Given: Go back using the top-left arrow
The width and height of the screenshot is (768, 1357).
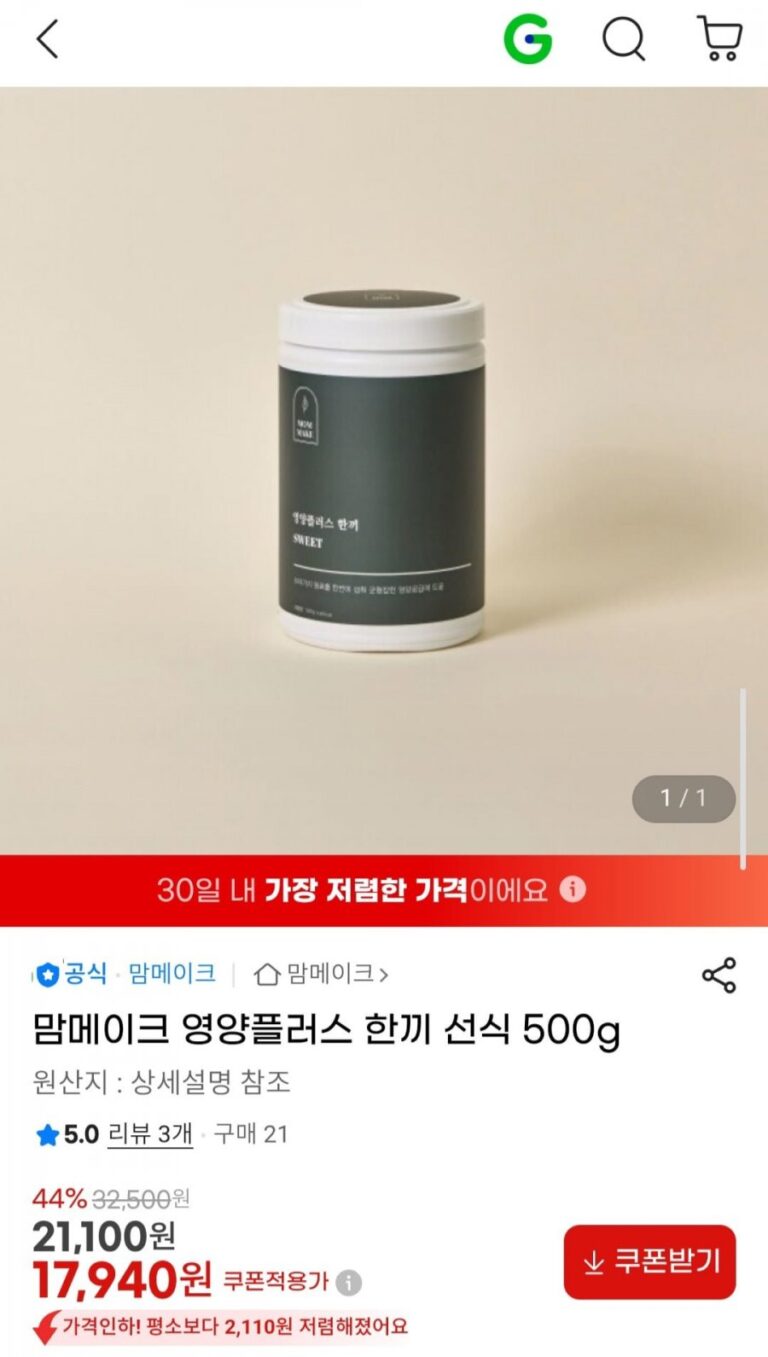Looking at the screenshot, I should coord(47,40).
